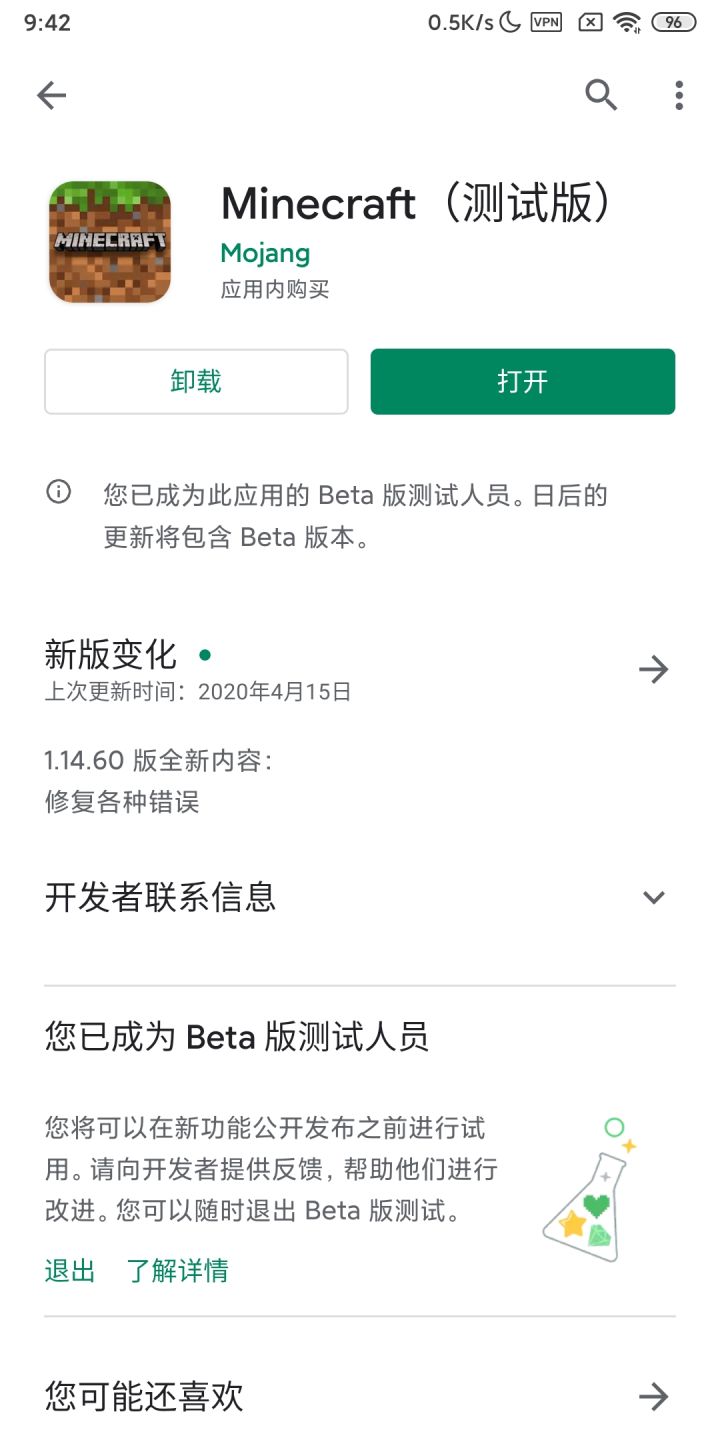720x1440 pixels.
Task: Tap the back arrow icon
Action: (51, 95)
